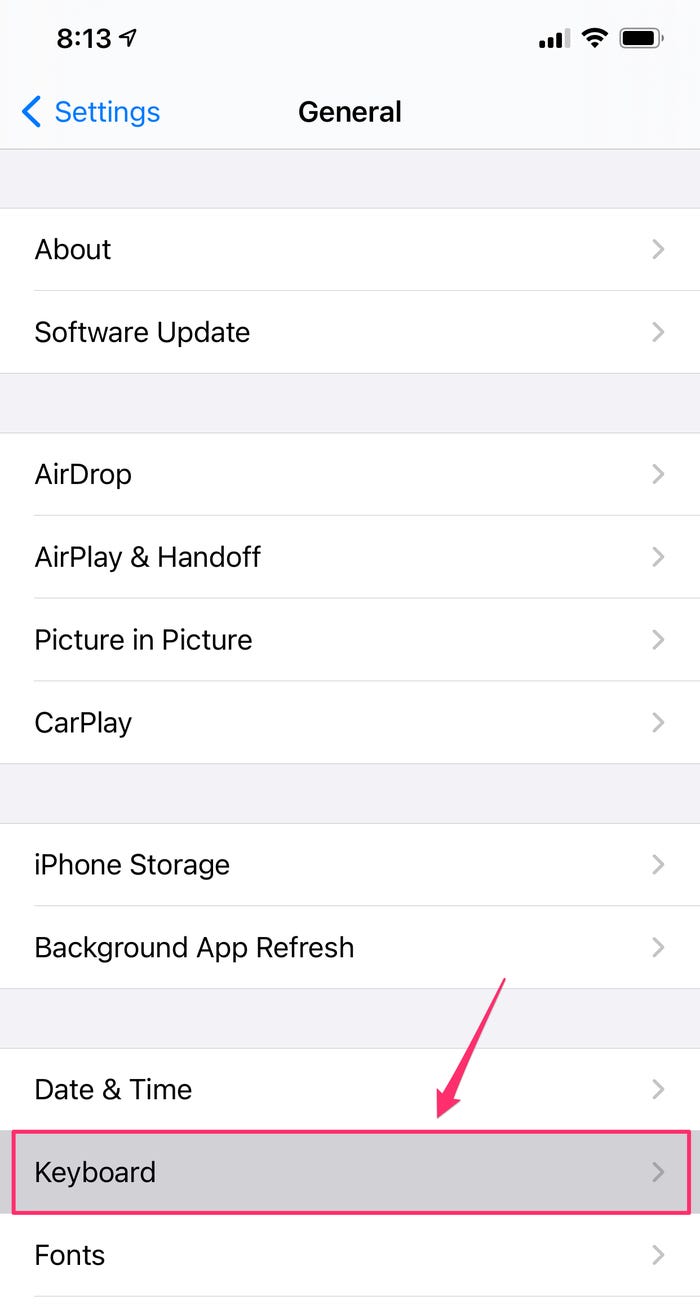This screenshot has height=1310, width=700.
Task: Open Picture in Picture settings
Action: pos(350,640)
